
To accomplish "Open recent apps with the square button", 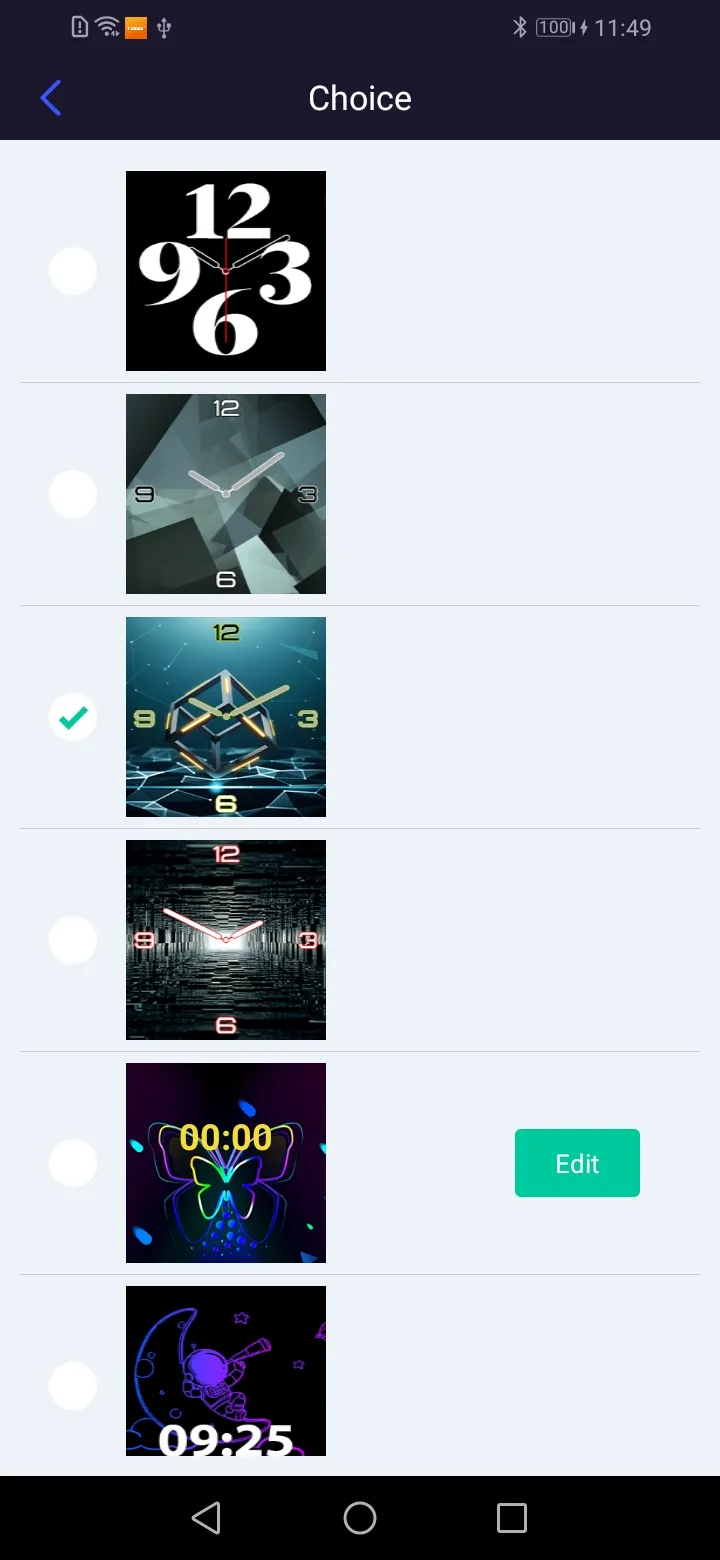I will [x=511, y=1517].
